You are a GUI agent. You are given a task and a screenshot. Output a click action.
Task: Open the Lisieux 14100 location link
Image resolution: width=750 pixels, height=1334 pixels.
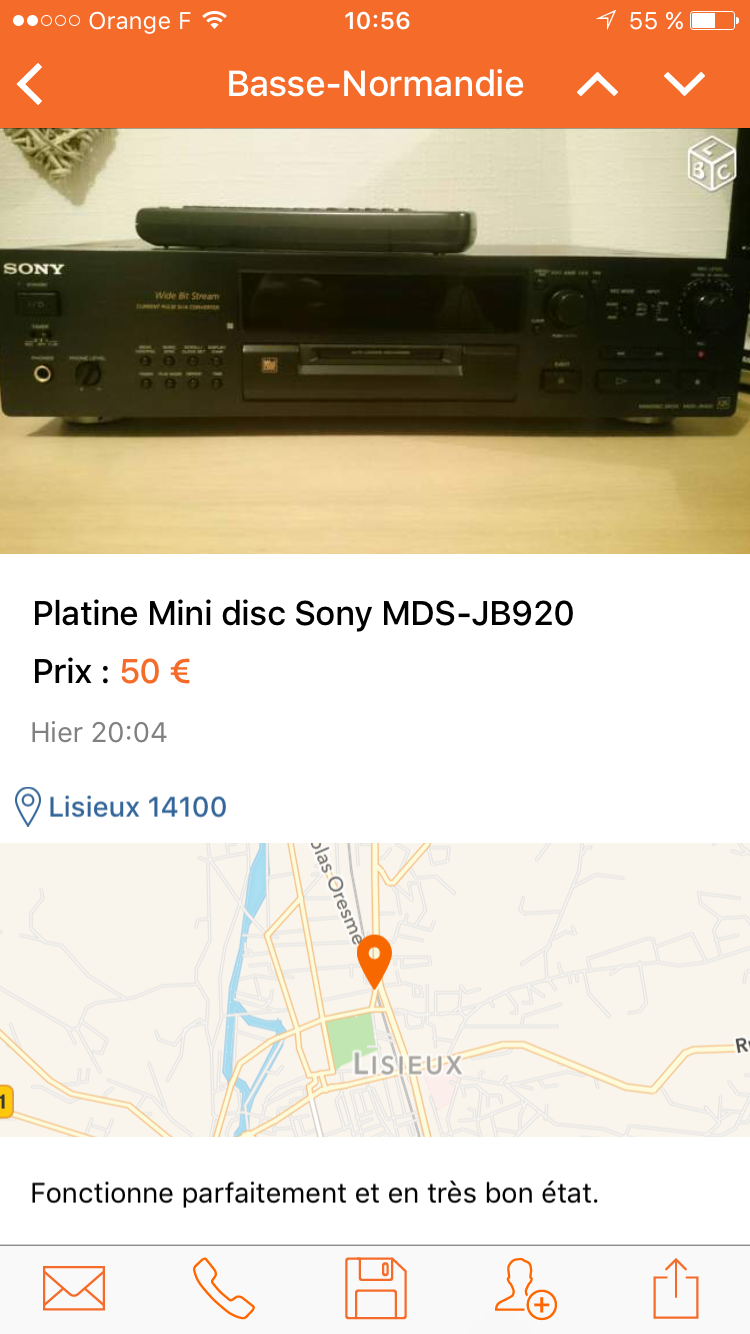pyautogui.click(x=122, y=806)
